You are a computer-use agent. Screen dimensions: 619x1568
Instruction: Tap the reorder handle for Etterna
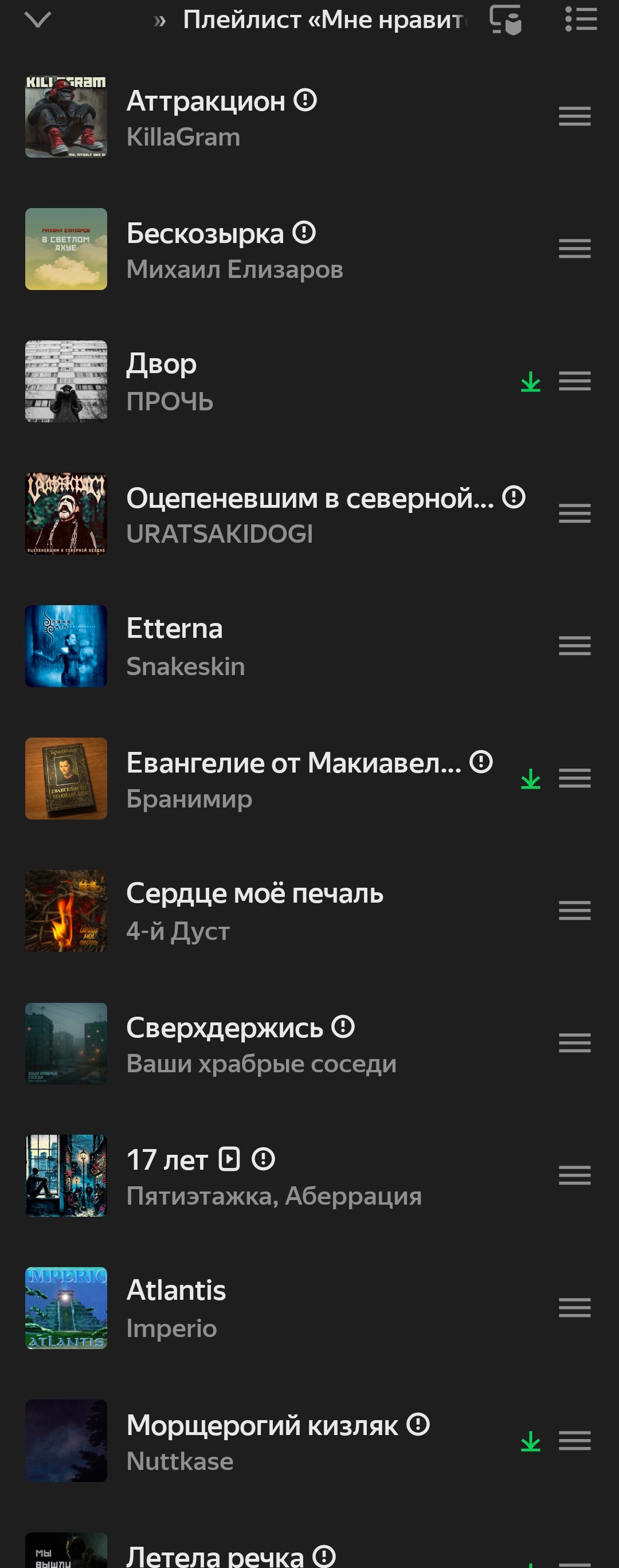coord(574,646)
